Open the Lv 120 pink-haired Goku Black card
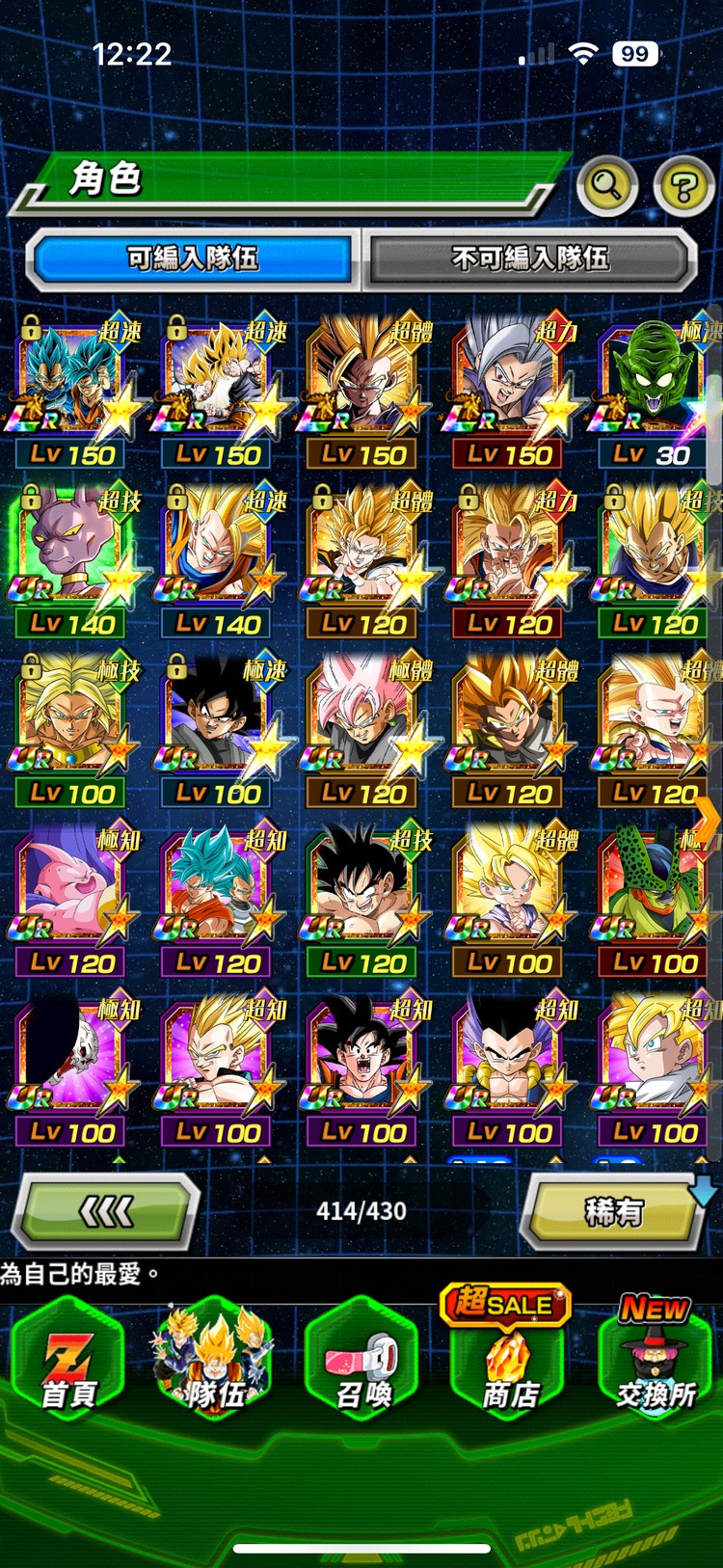Screen dimensions: 723x1568 tap(363, 730)
